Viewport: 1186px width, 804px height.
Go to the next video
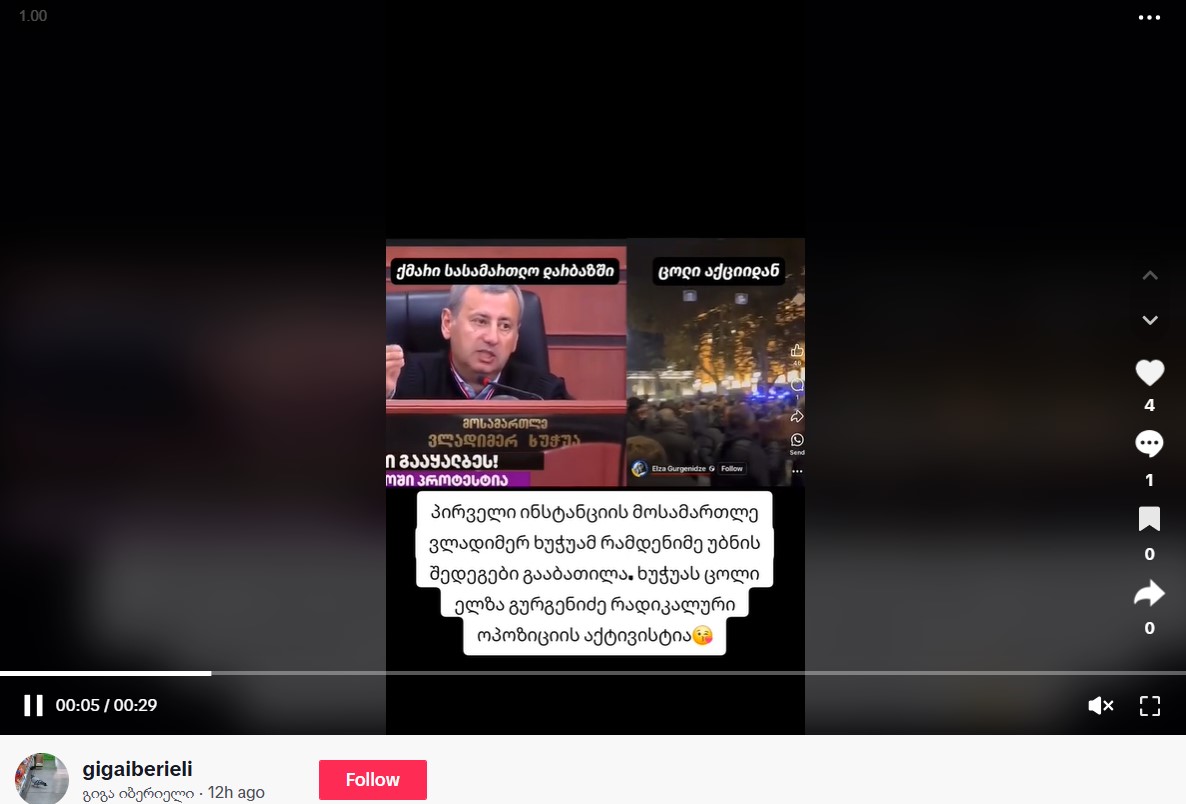pyautogui.click(x=1150, y=320)
